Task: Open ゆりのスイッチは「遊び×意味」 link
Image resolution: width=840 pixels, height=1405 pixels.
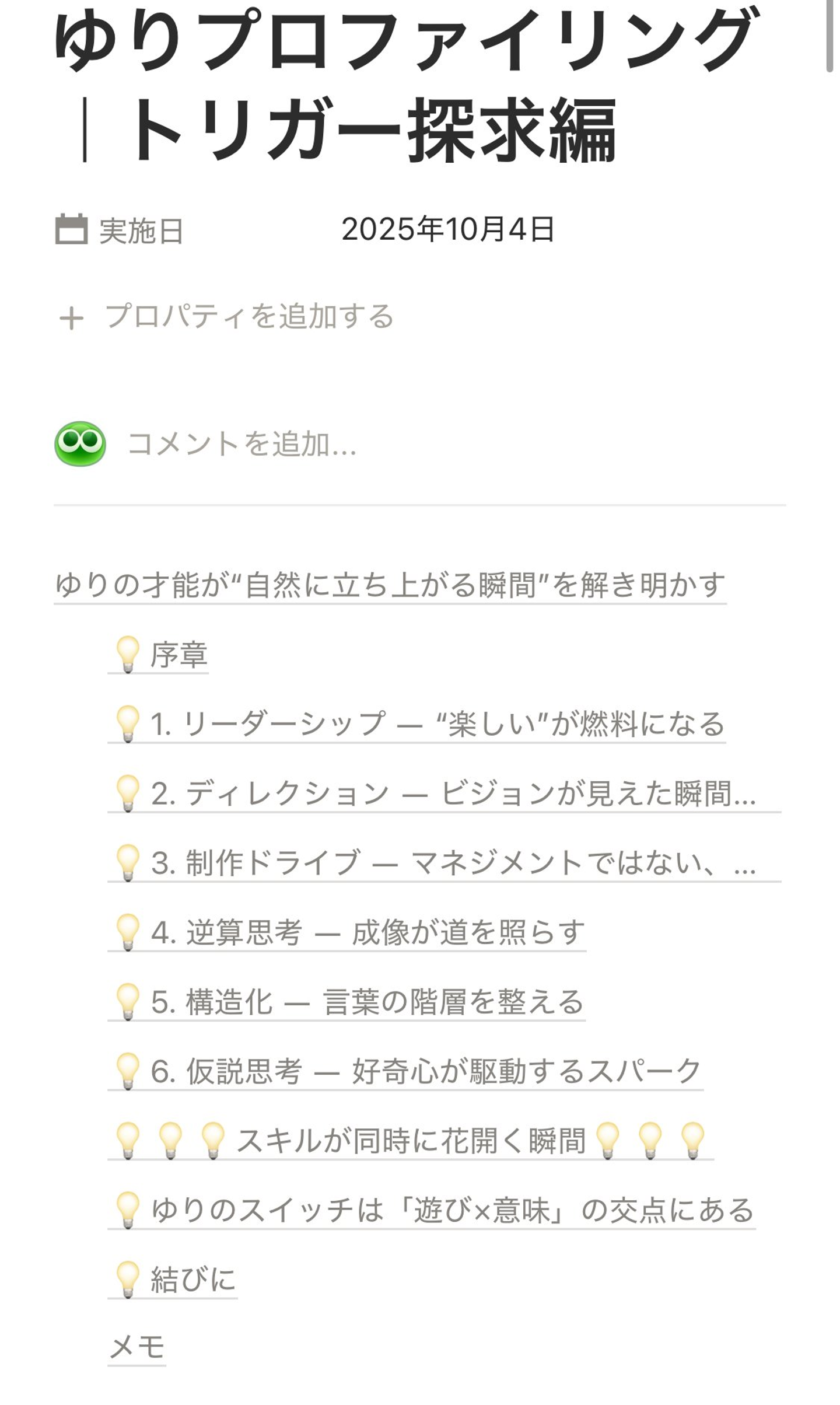Action: click(453, 1210)
